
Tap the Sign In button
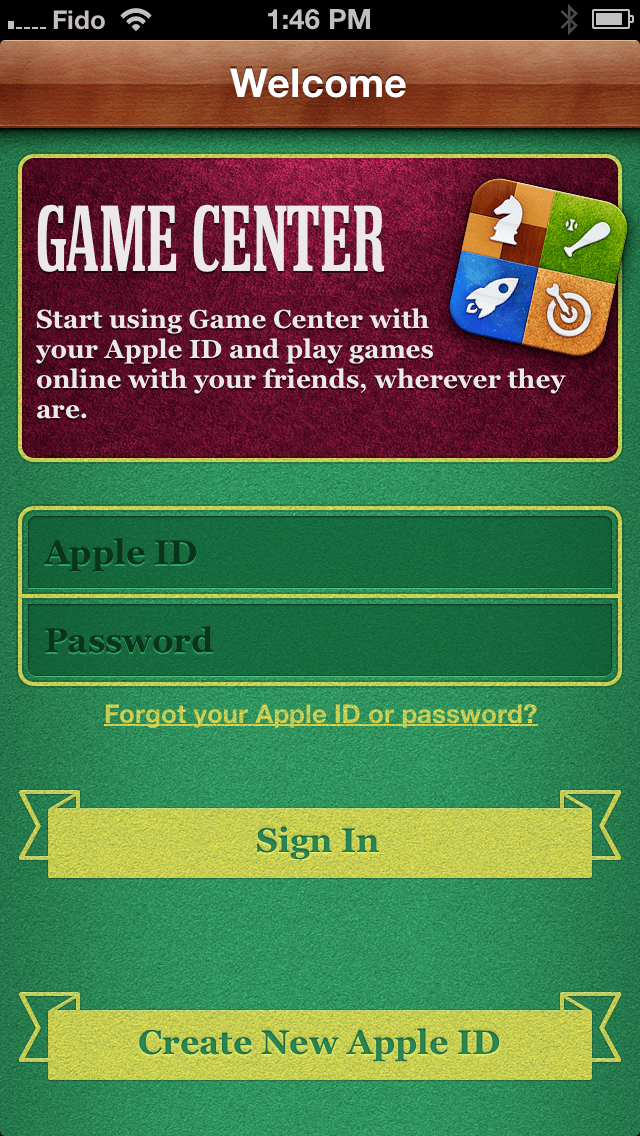tap(320, 841)
